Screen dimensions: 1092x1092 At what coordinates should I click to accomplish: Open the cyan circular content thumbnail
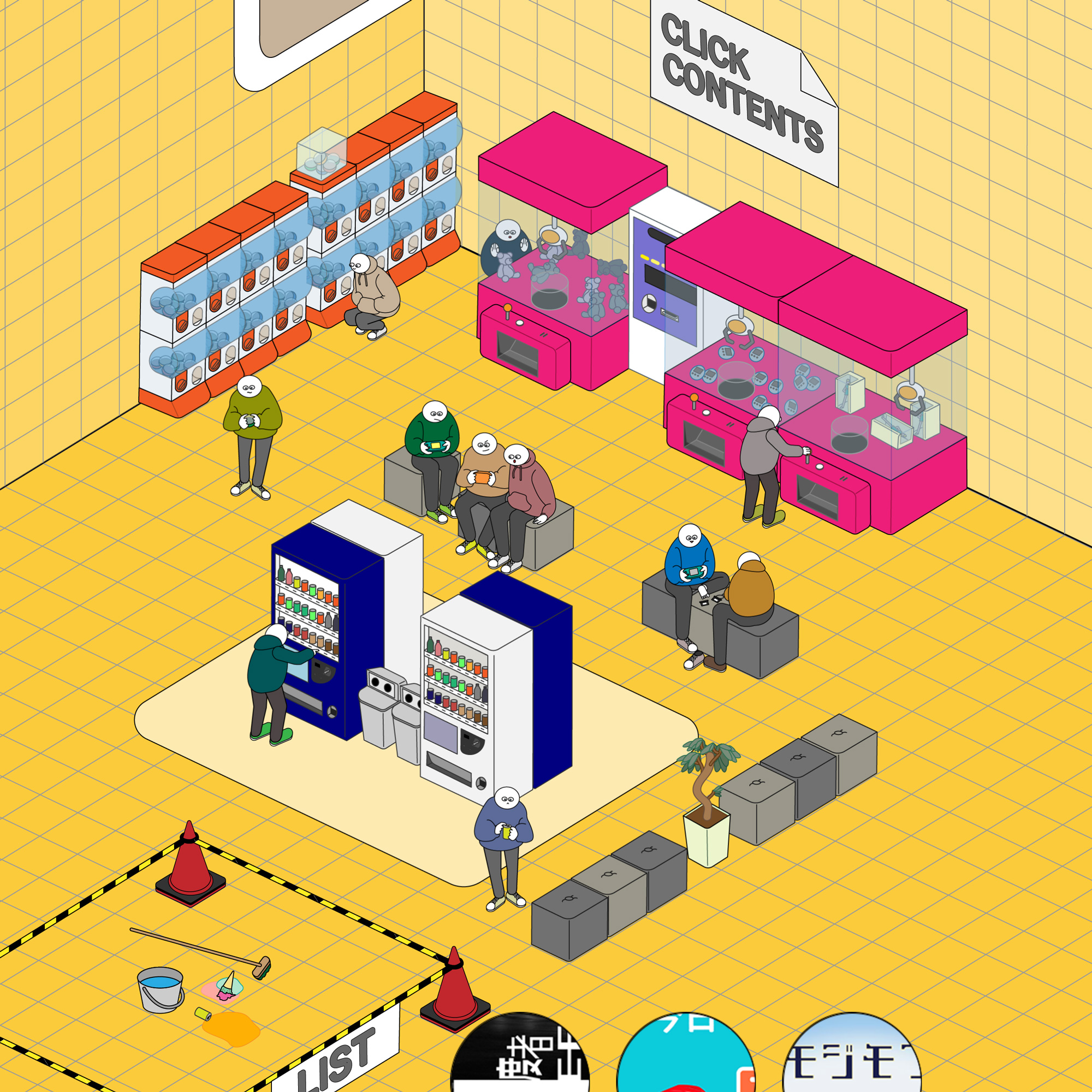[x=686, y=1056]
